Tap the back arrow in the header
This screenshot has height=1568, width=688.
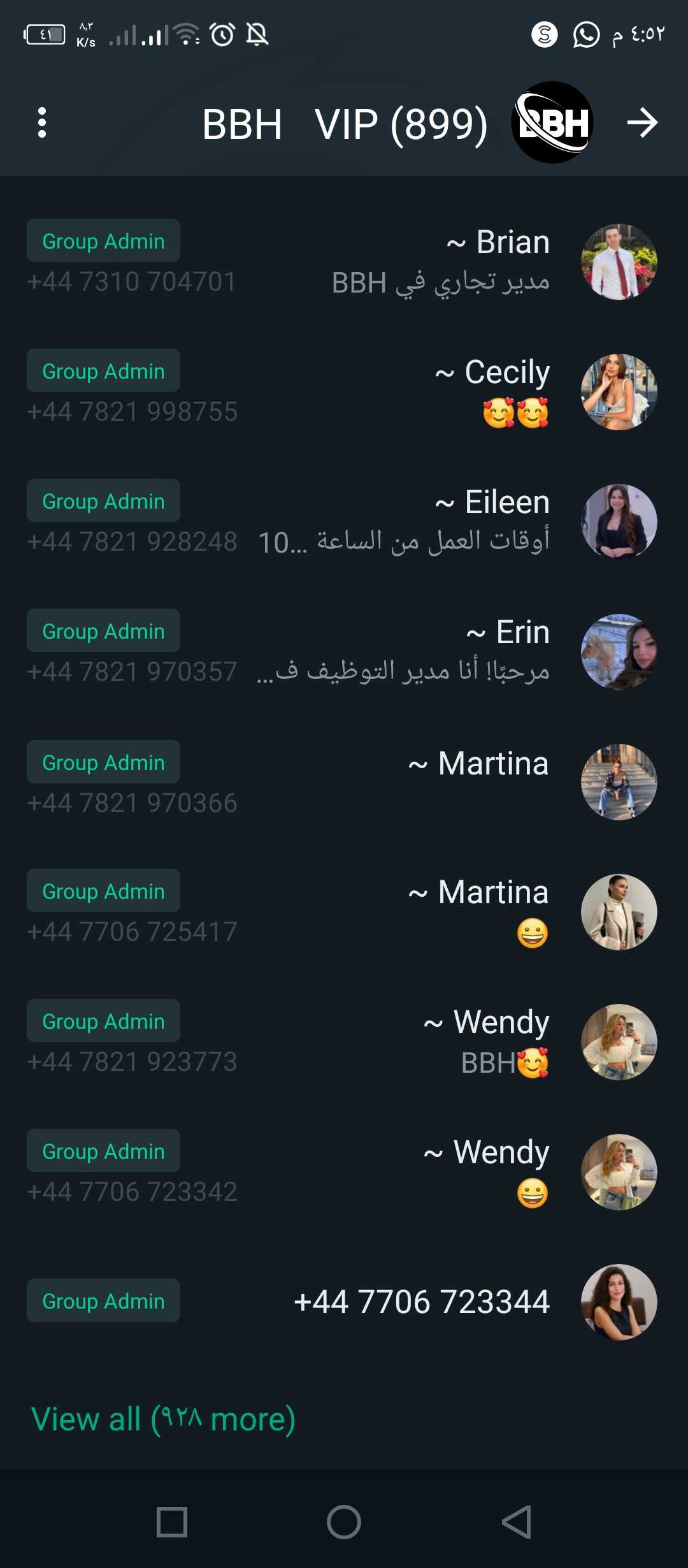point(642,122)
